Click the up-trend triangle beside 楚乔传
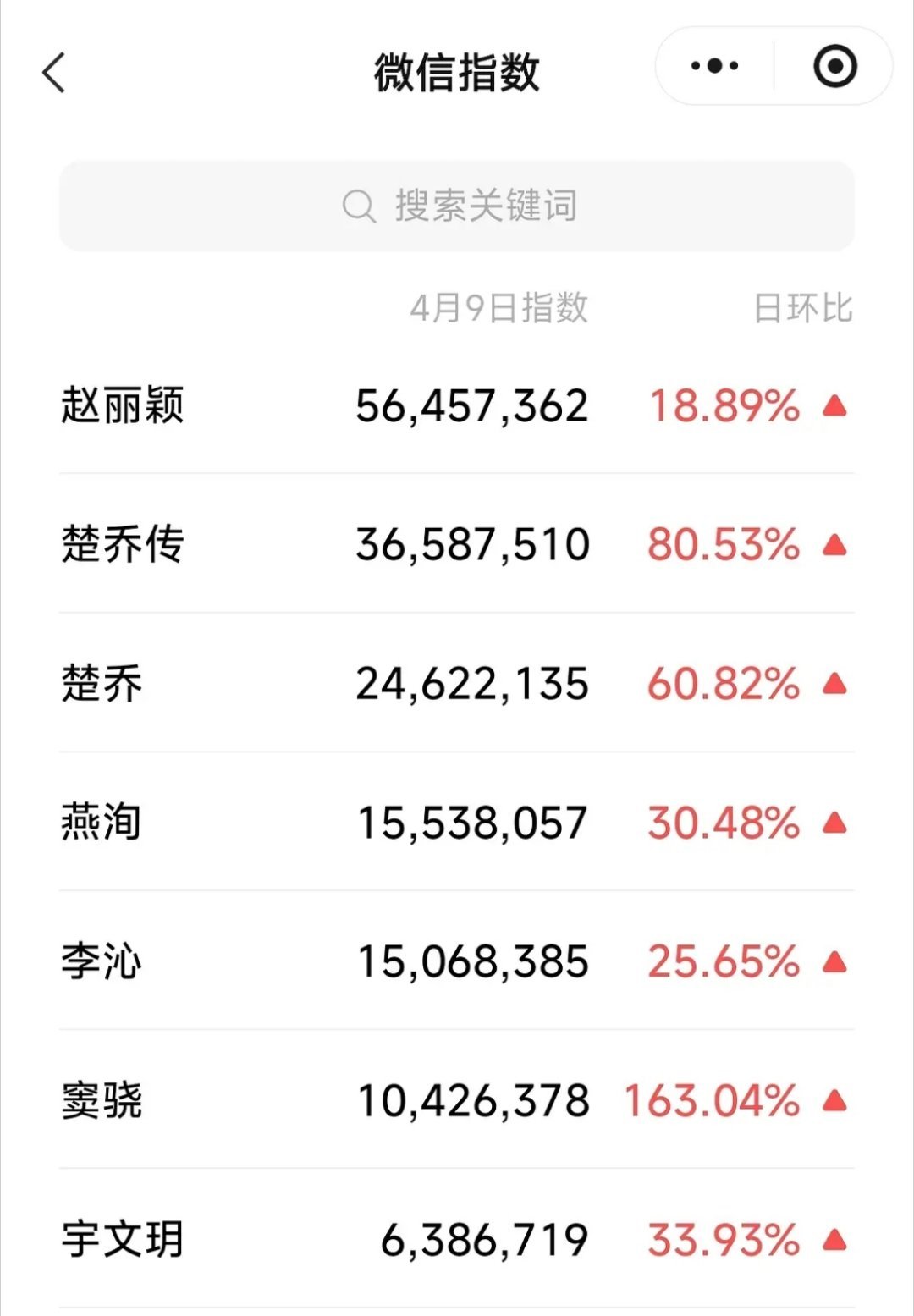Image resolution: width=914 pixels, height=1316 pixels. [833, 544]
